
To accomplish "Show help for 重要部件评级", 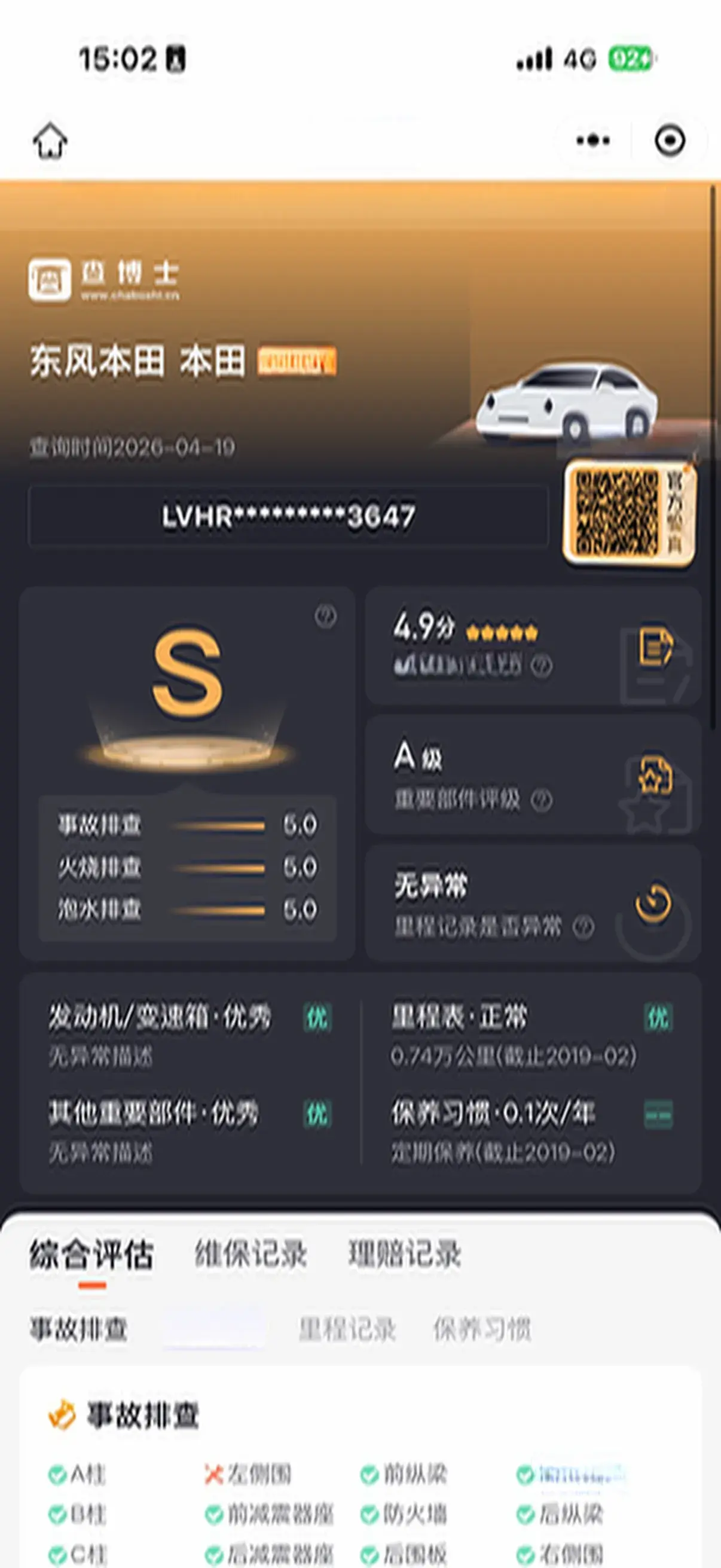I will tap(542, 800).
